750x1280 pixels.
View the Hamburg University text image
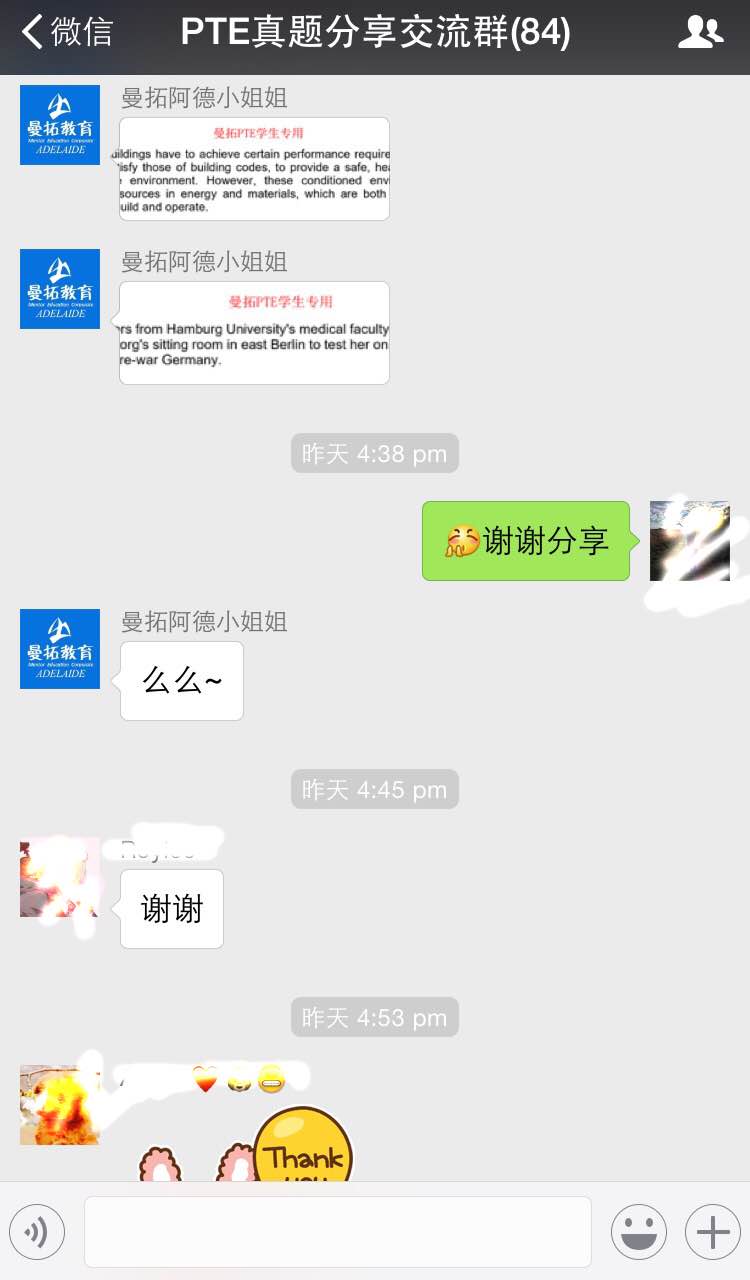(x=254, y=333)
